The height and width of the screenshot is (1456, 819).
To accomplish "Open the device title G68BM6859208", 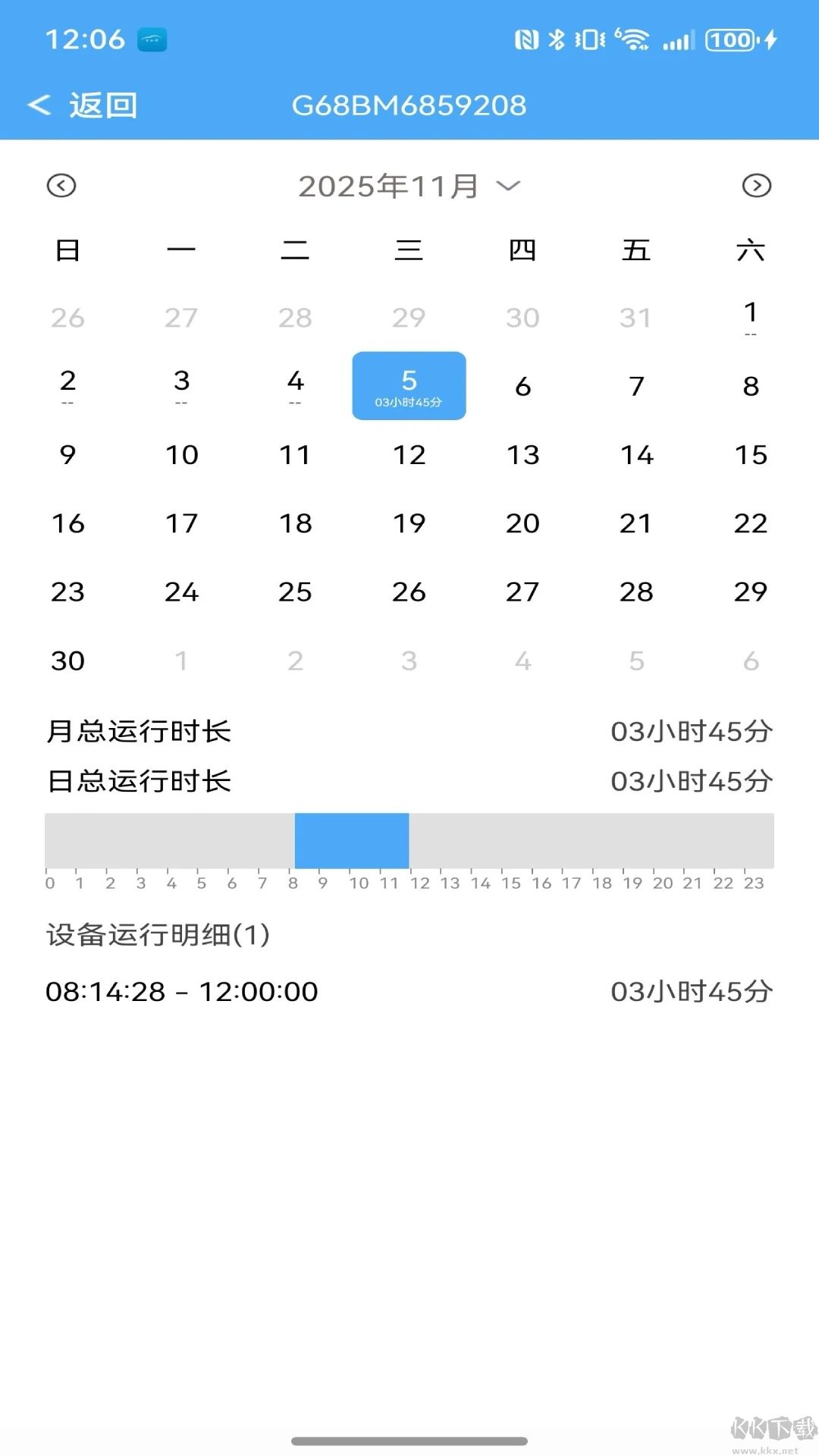I will click(x=409, y=105).
